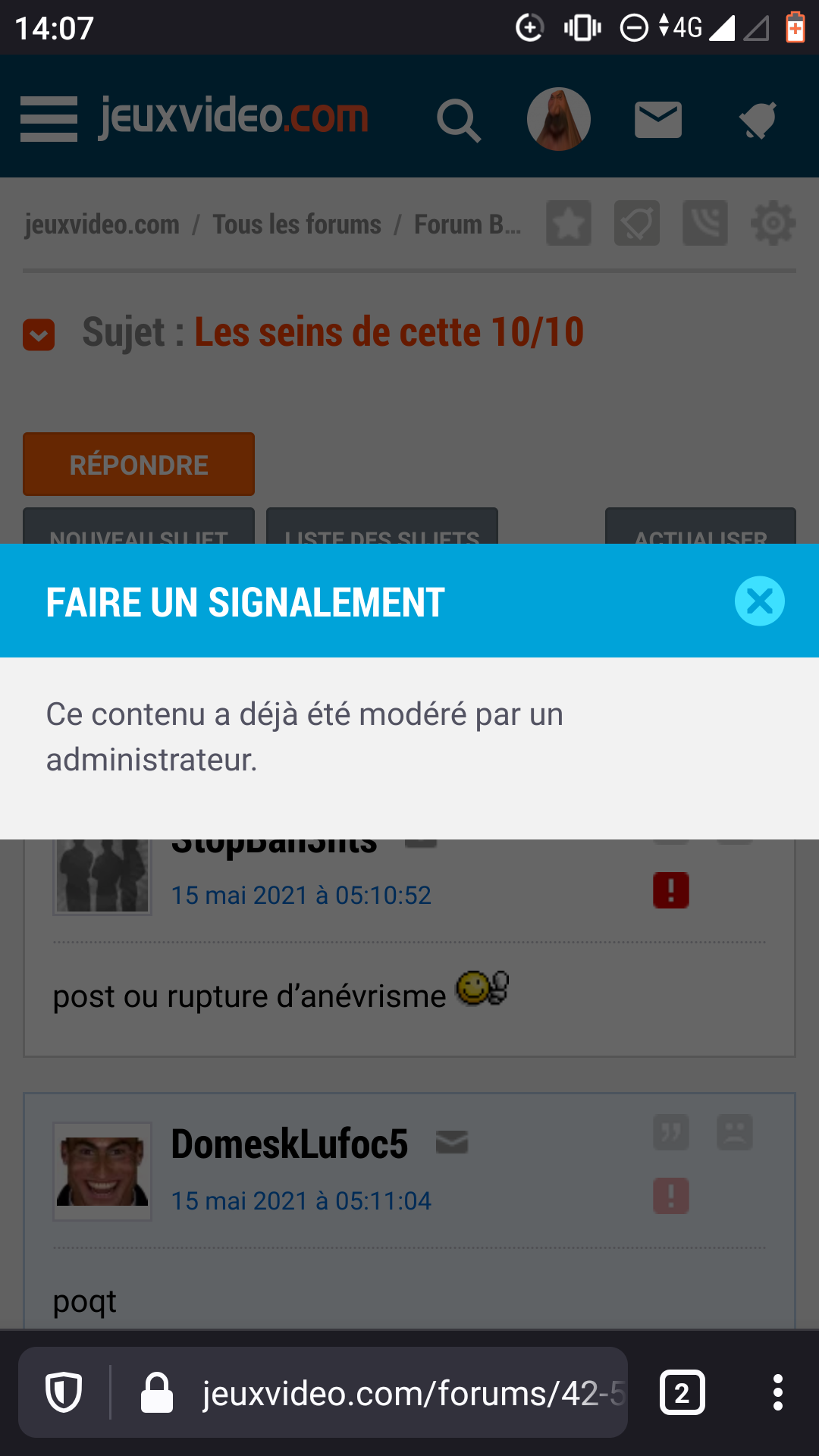The image size is (819, 1456).
Task: Quote DomeskLufoc5's message
Action: pos(671,1132)
